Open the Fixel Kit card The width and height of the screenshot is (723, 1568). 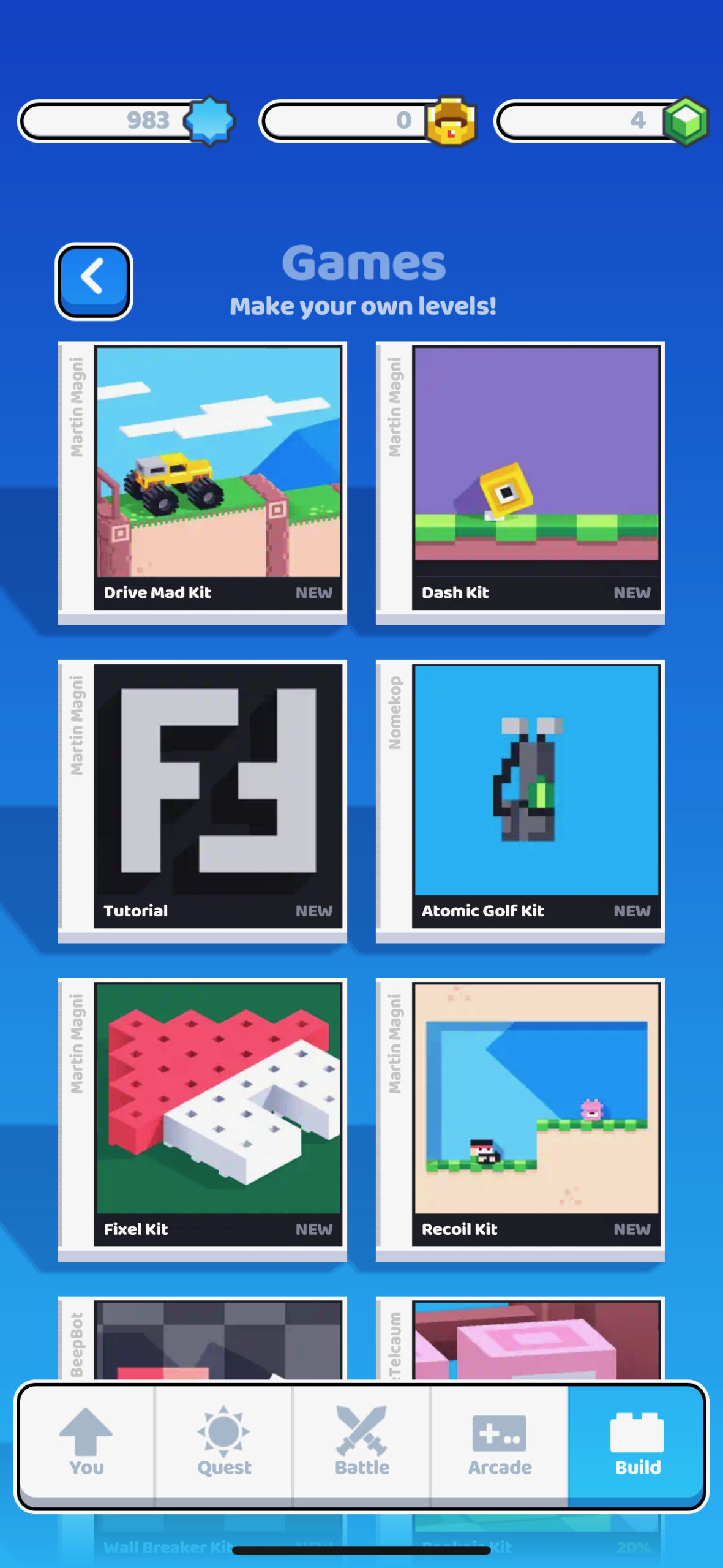pyautogui.click(x=202, y=1120)
